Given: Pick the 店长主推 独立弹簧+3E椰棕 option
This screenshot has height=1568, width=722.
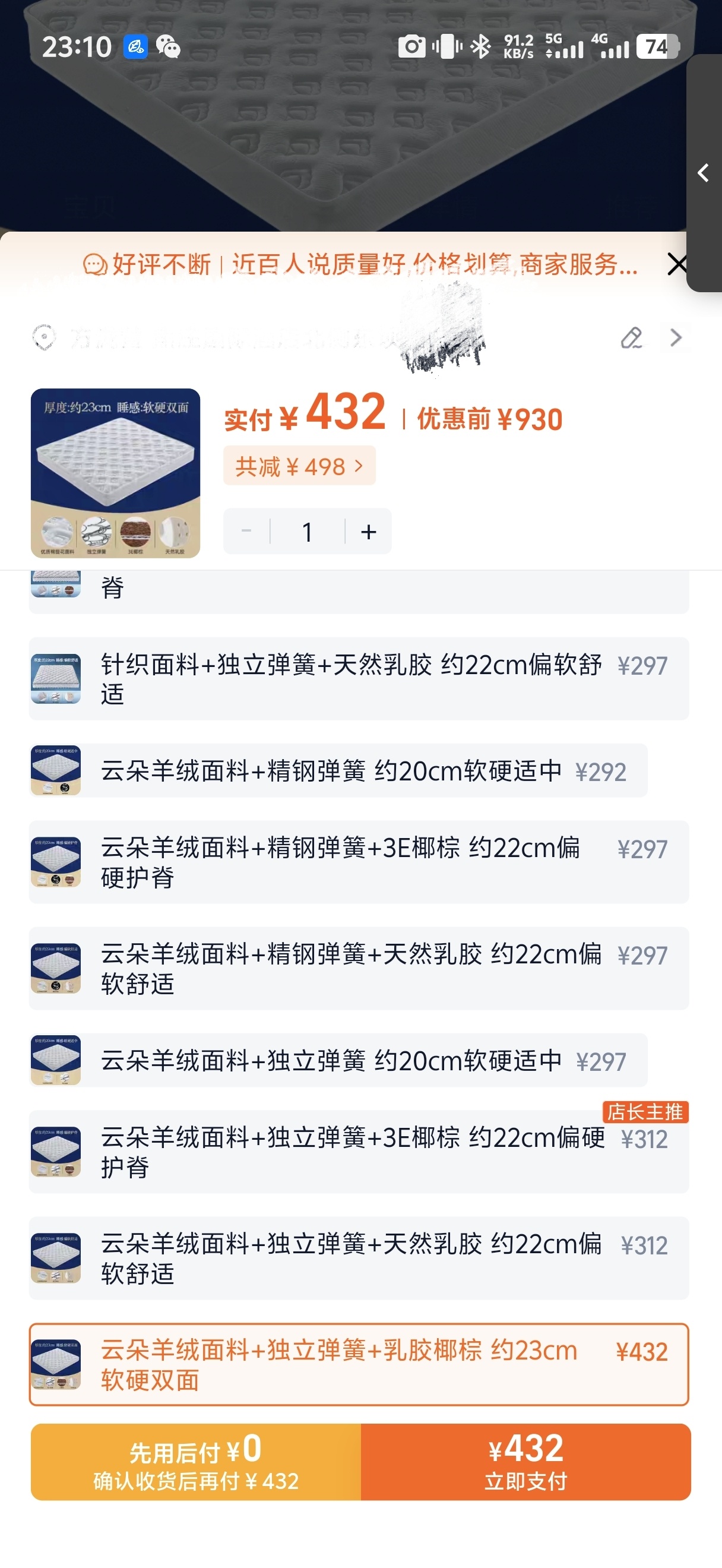Looking at the screenshot, I should pos(359,1152).
